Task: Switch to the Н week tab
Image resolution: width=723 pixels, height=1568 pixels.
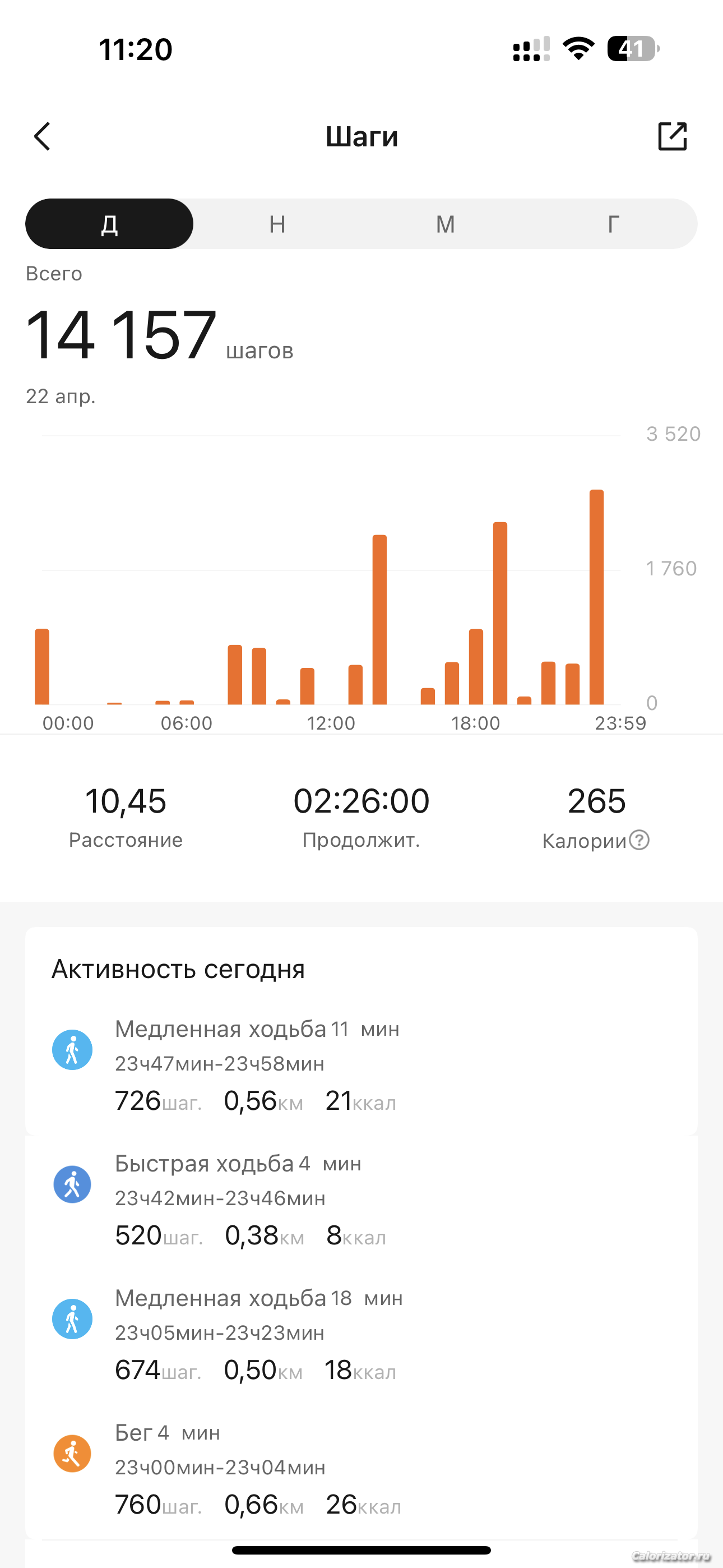Action: (x=277, y=224)
